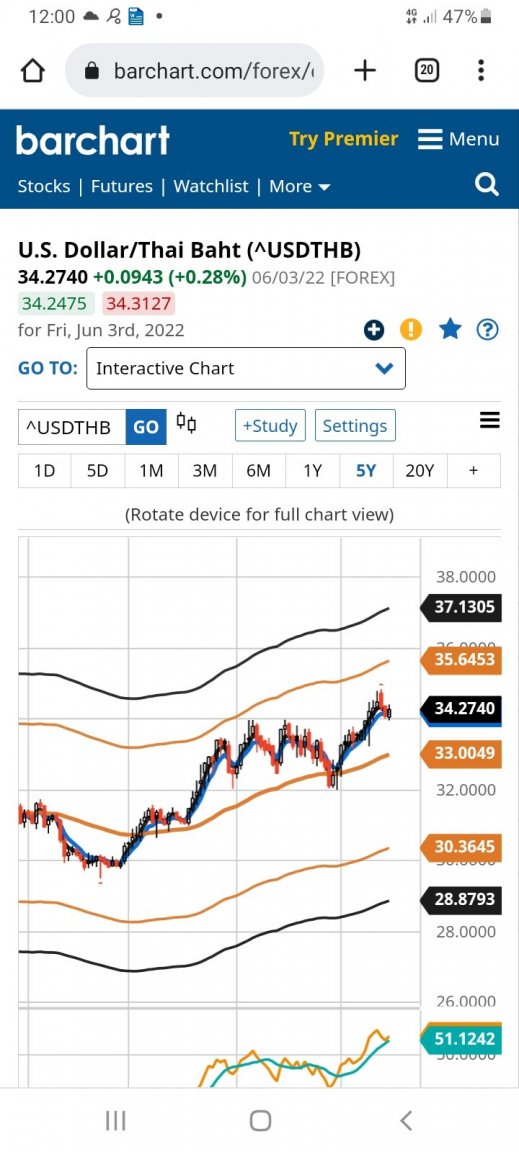Open the alert exclamation icon
519x1152 pixels.
(x=411, y=330)
